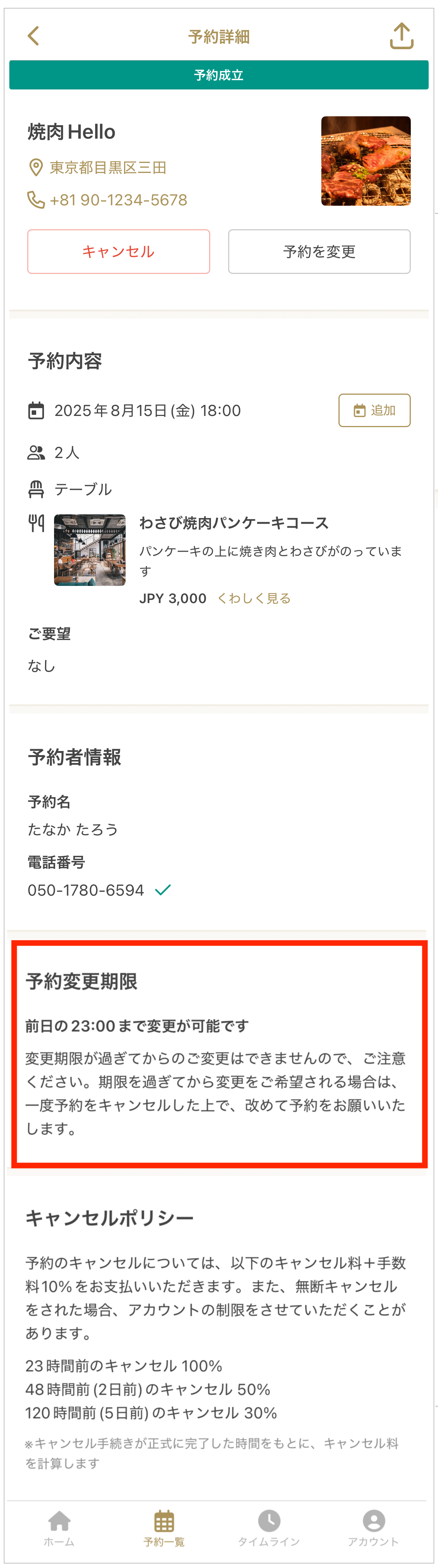Add reservation to calendar with 追加
Image resolution: width=438 pixels, height=1568 pixels.
pyautogui.click(x=374, y=410)
